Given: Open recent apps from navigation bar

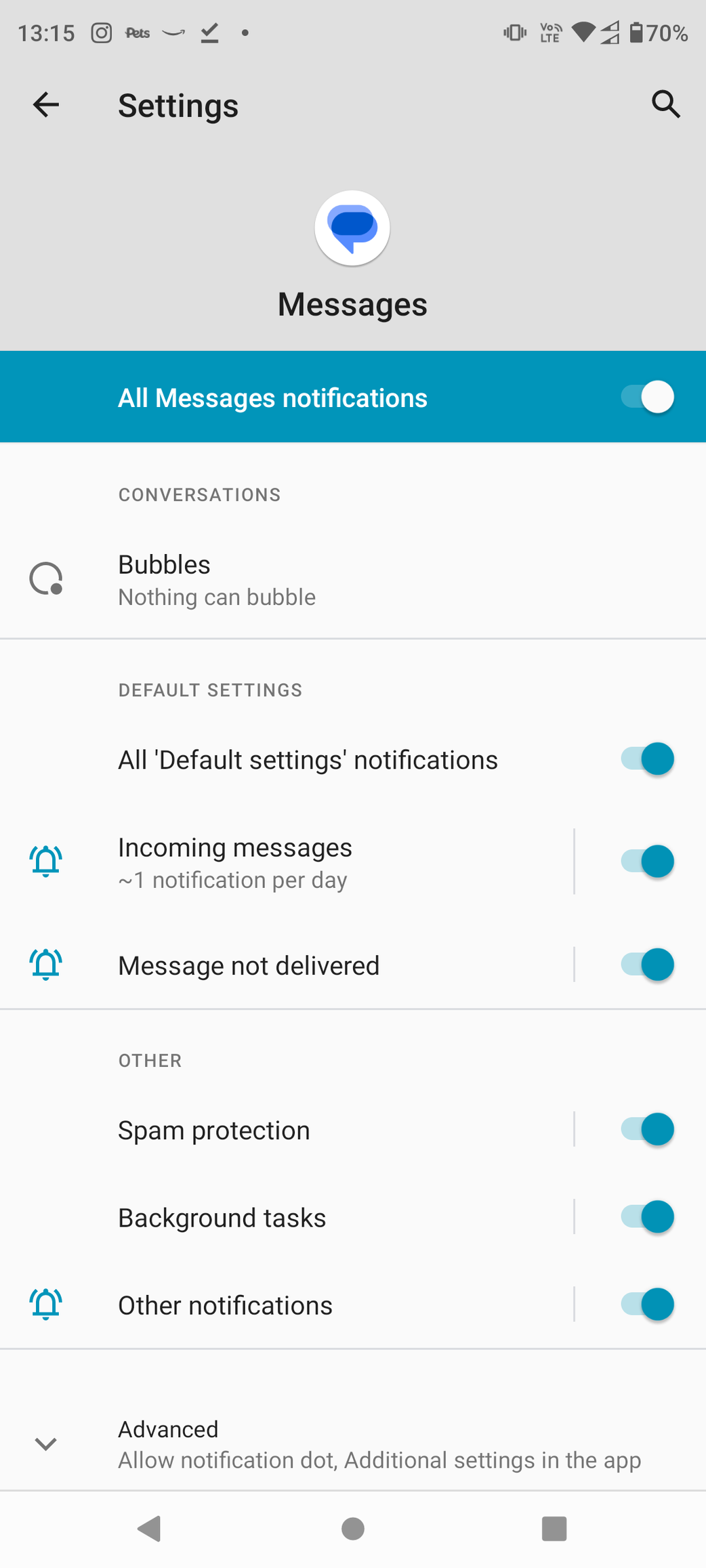Looking at the screenshot, I should coord(554,1529).
